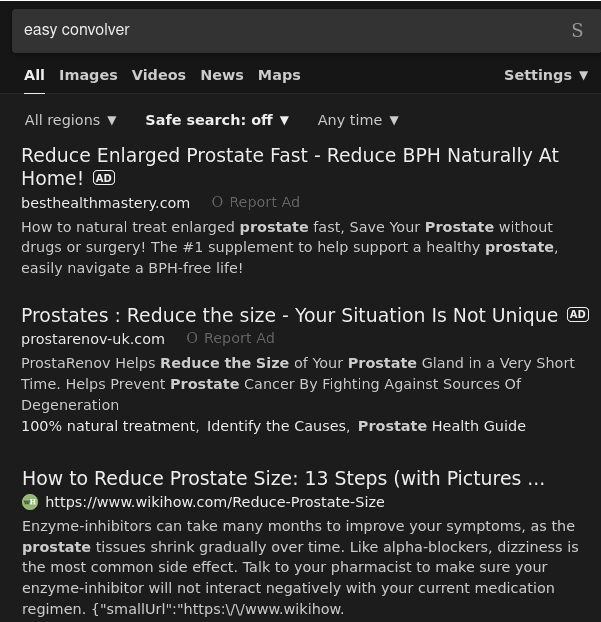The width and height of the screenshot is (601, 622).
Task: Open the "100% natural treatment" sitelink
Action: pos(109,426)
